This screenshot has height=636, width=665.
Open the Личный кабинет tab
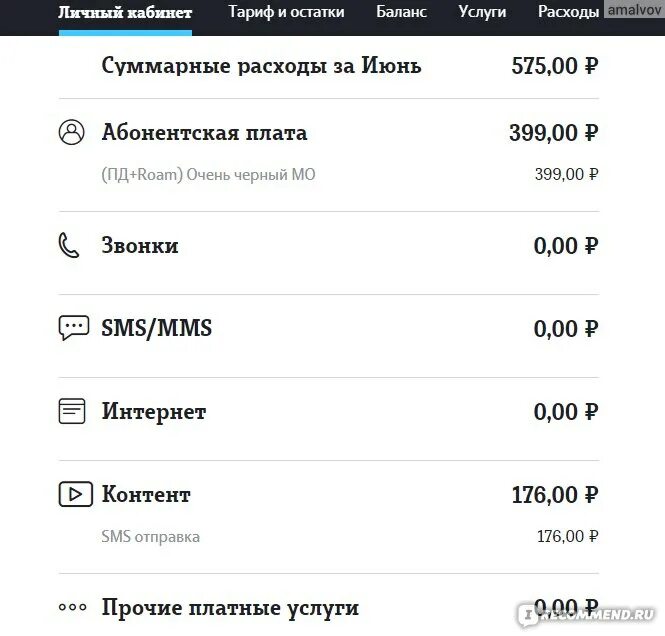point(125,13)
